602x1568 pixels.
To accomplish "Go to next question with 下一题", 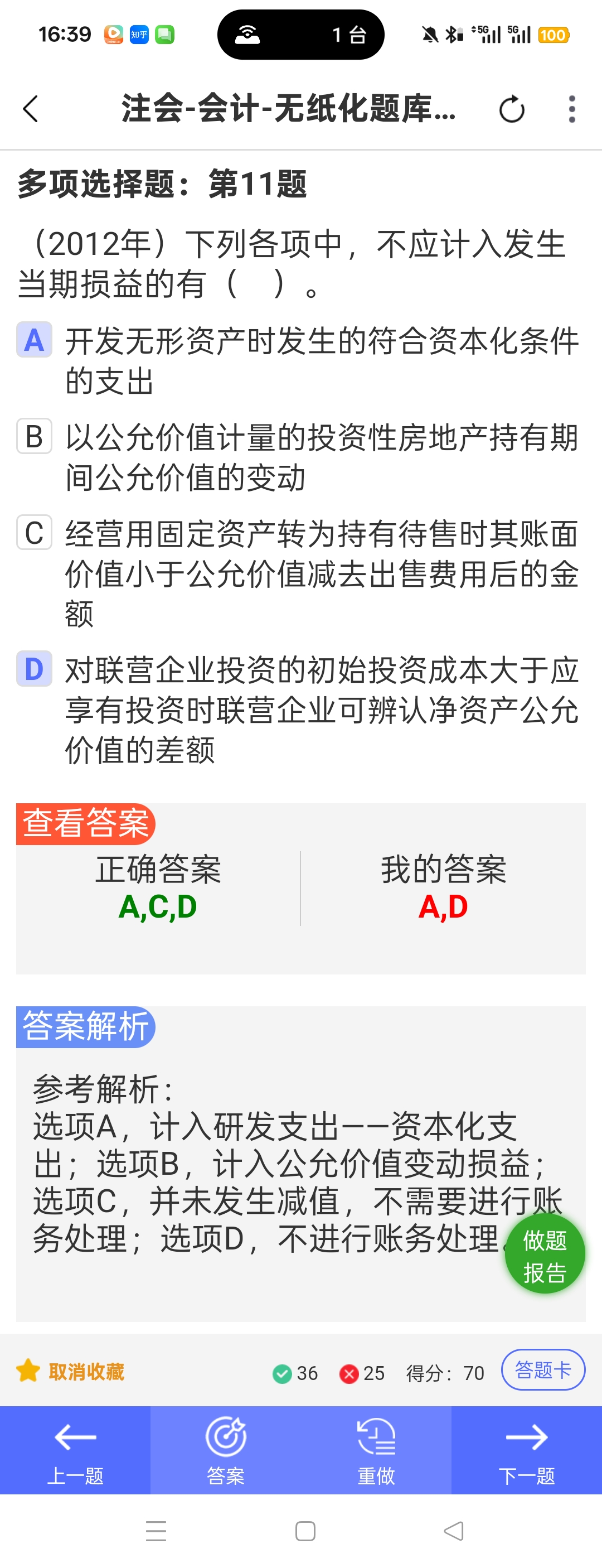I will point(527,1450).
